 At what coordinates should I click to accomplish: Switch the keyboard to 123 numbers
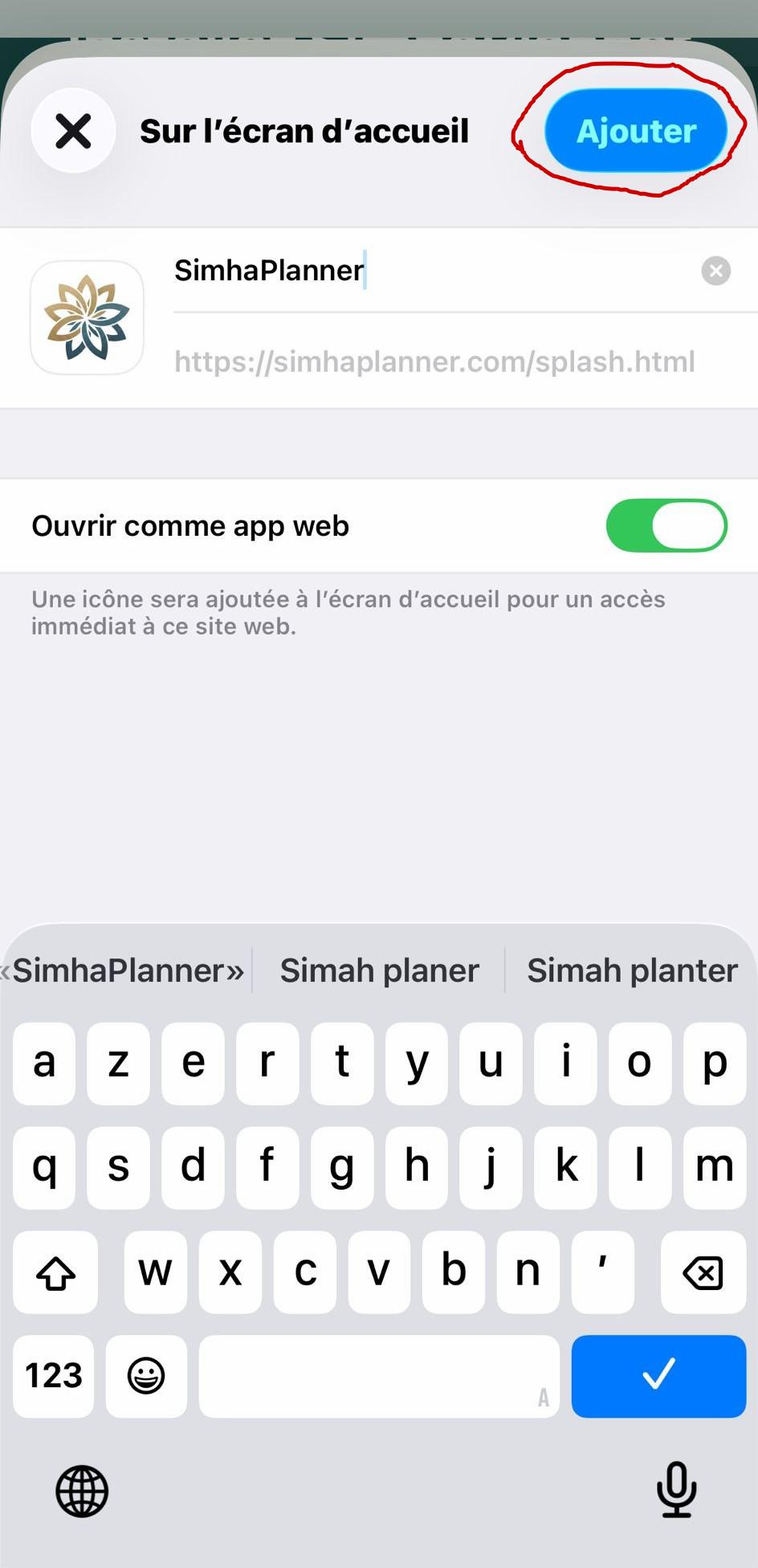pyautogui.click(x=54, y=1375)
